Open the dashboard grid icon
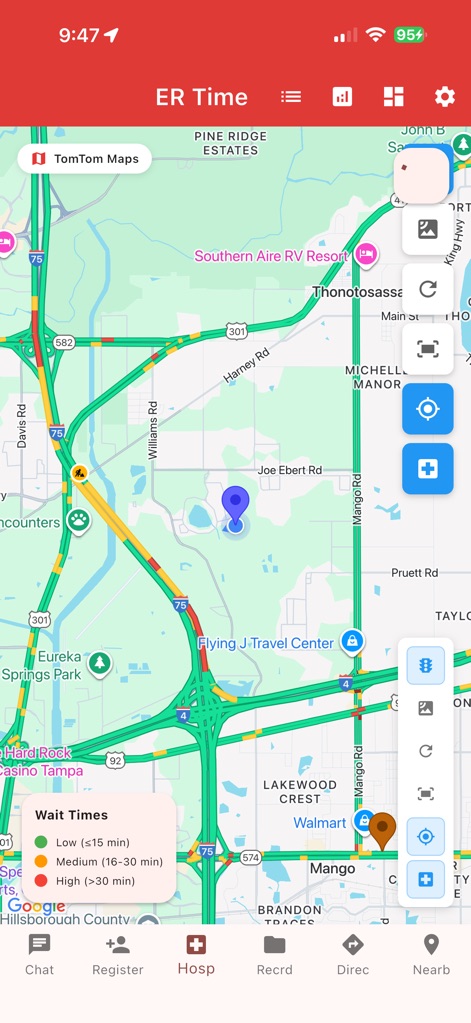Screen dimensions: 471x1023 click(393, 97)
